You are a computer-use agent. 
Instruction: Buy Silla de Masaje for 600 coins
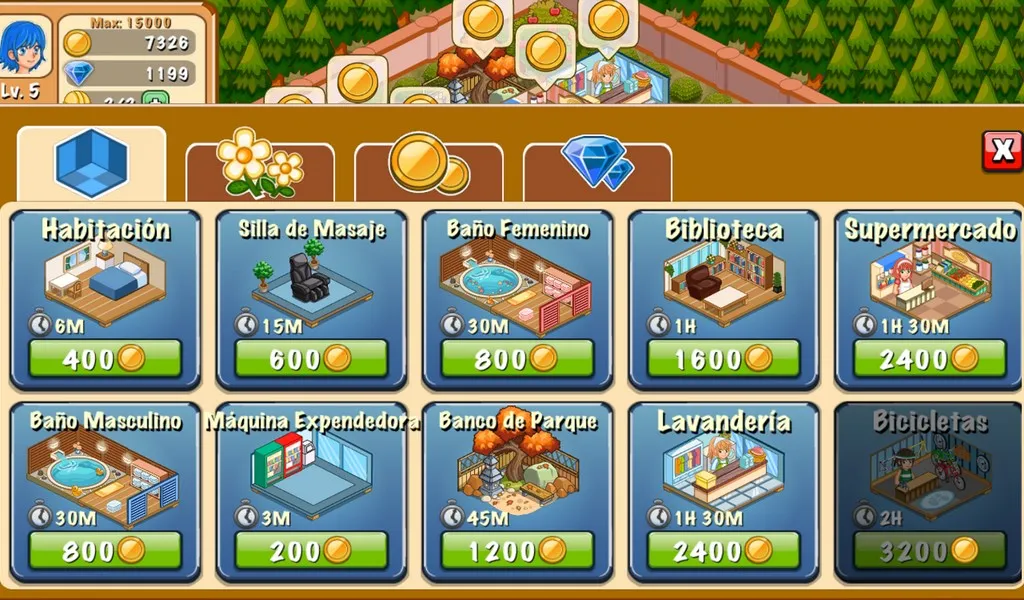coord(311,358)
